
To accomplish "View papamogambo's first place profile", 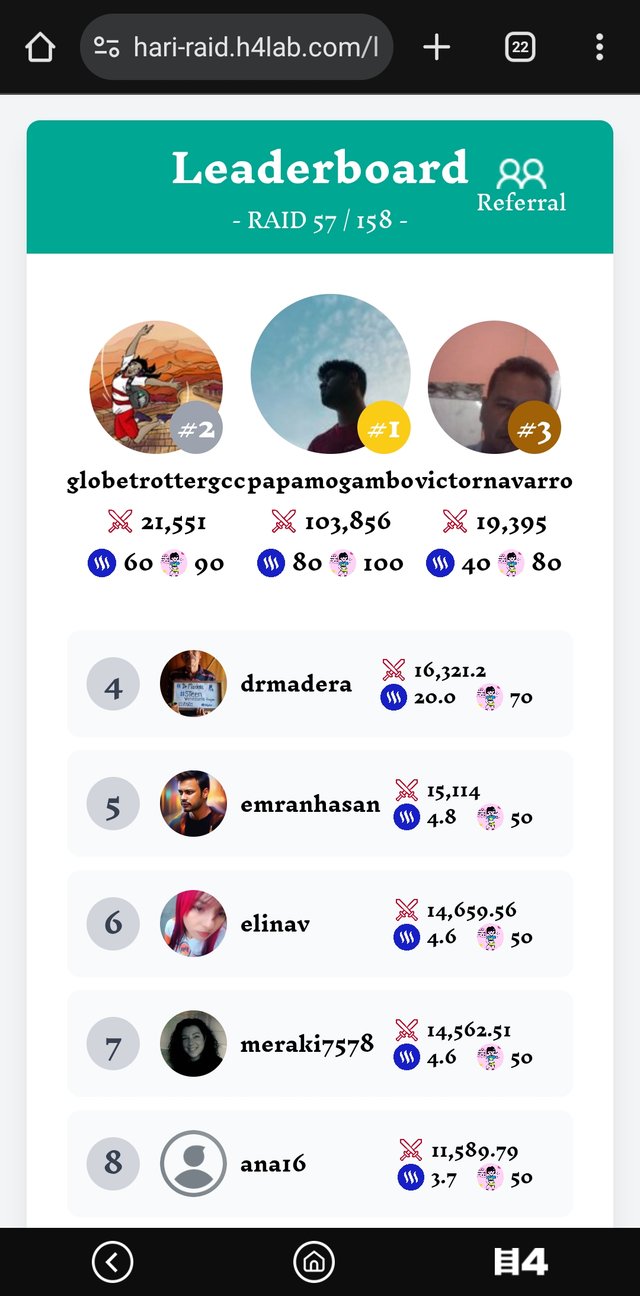I will pyautogui.click(x=330, y=374).
